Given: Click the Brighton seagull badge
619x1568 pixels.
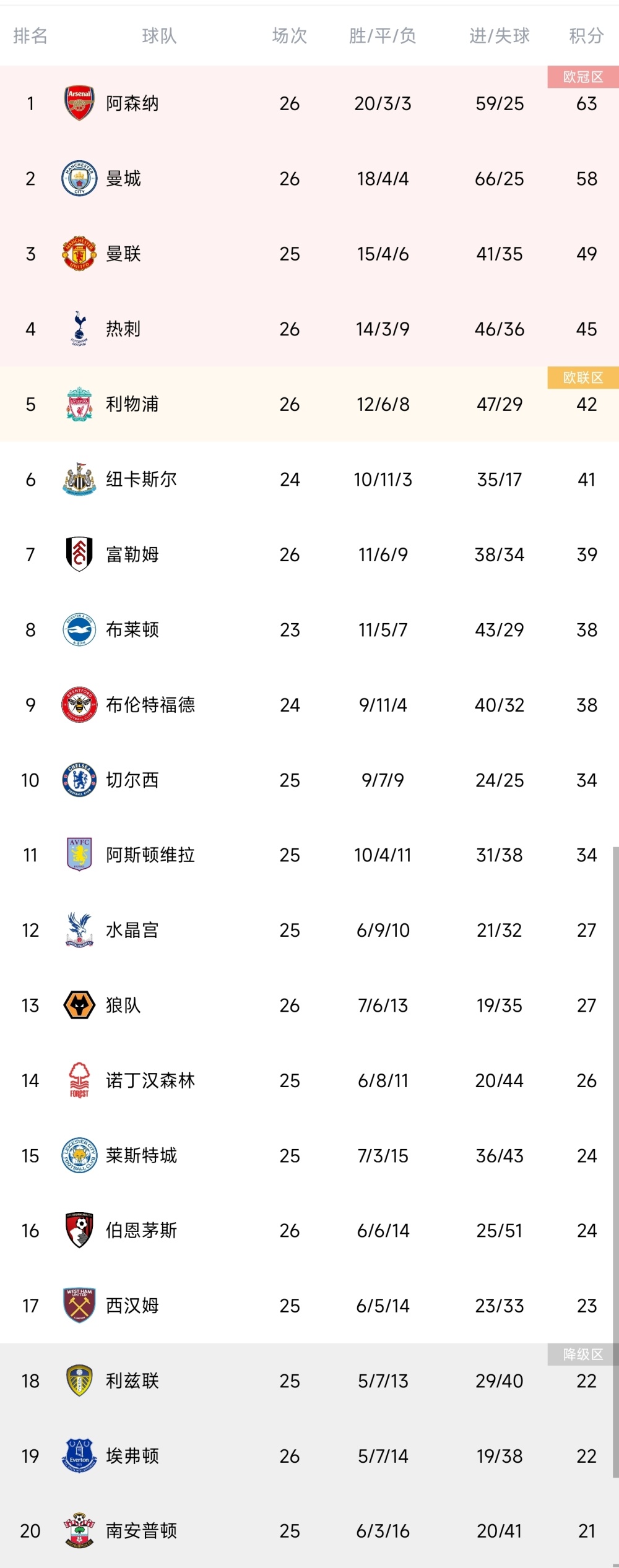Looking at the screenshot, I should click(x=78, y=629).
